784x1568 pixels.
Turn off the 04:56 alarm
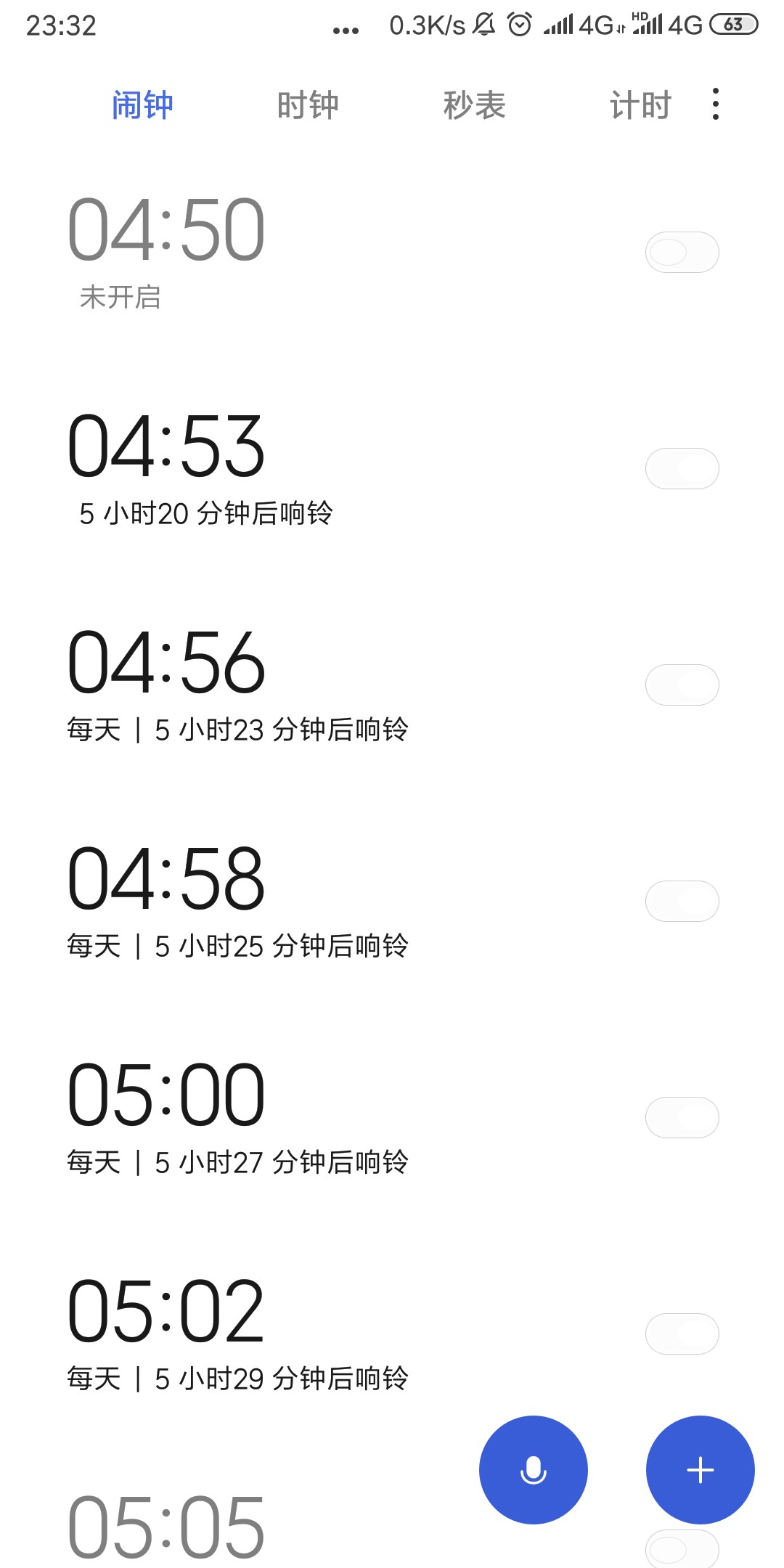click(x=682, y=685)
